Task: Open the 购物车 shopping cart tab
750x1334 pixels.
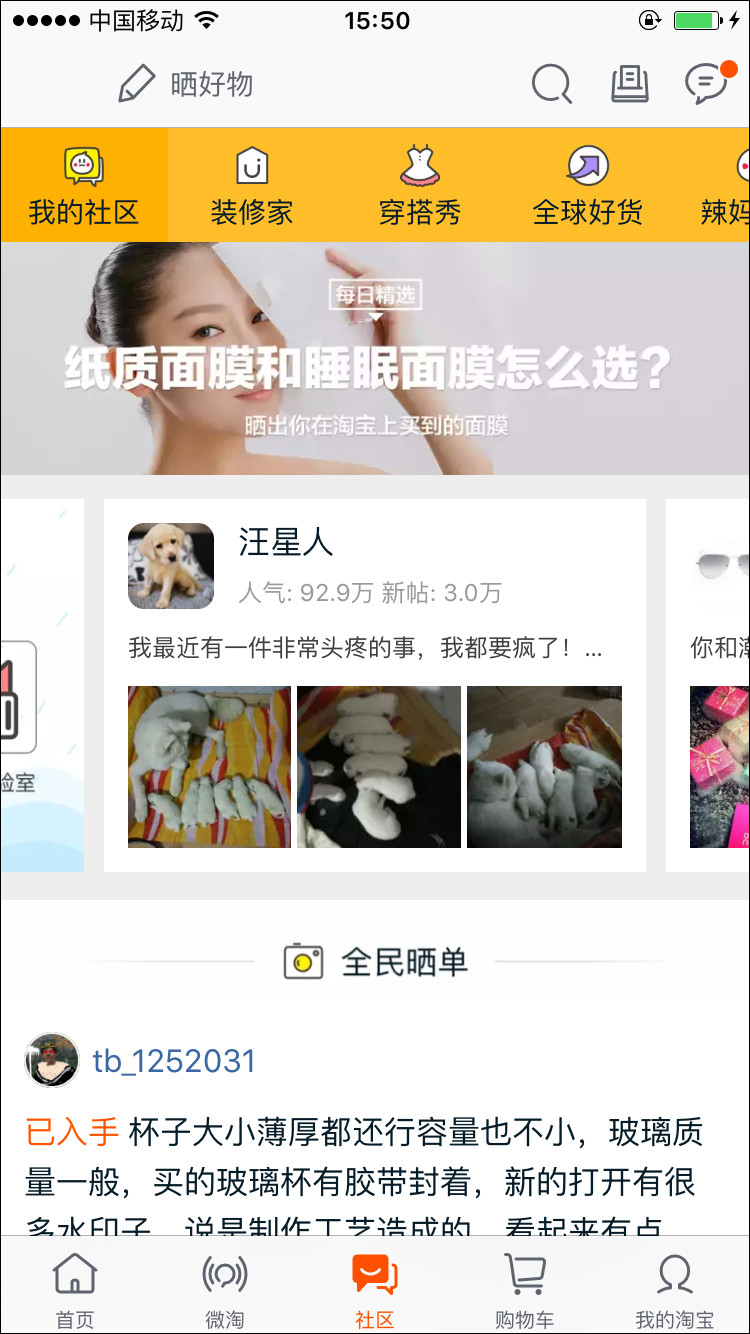Action: coord(525,1291)
